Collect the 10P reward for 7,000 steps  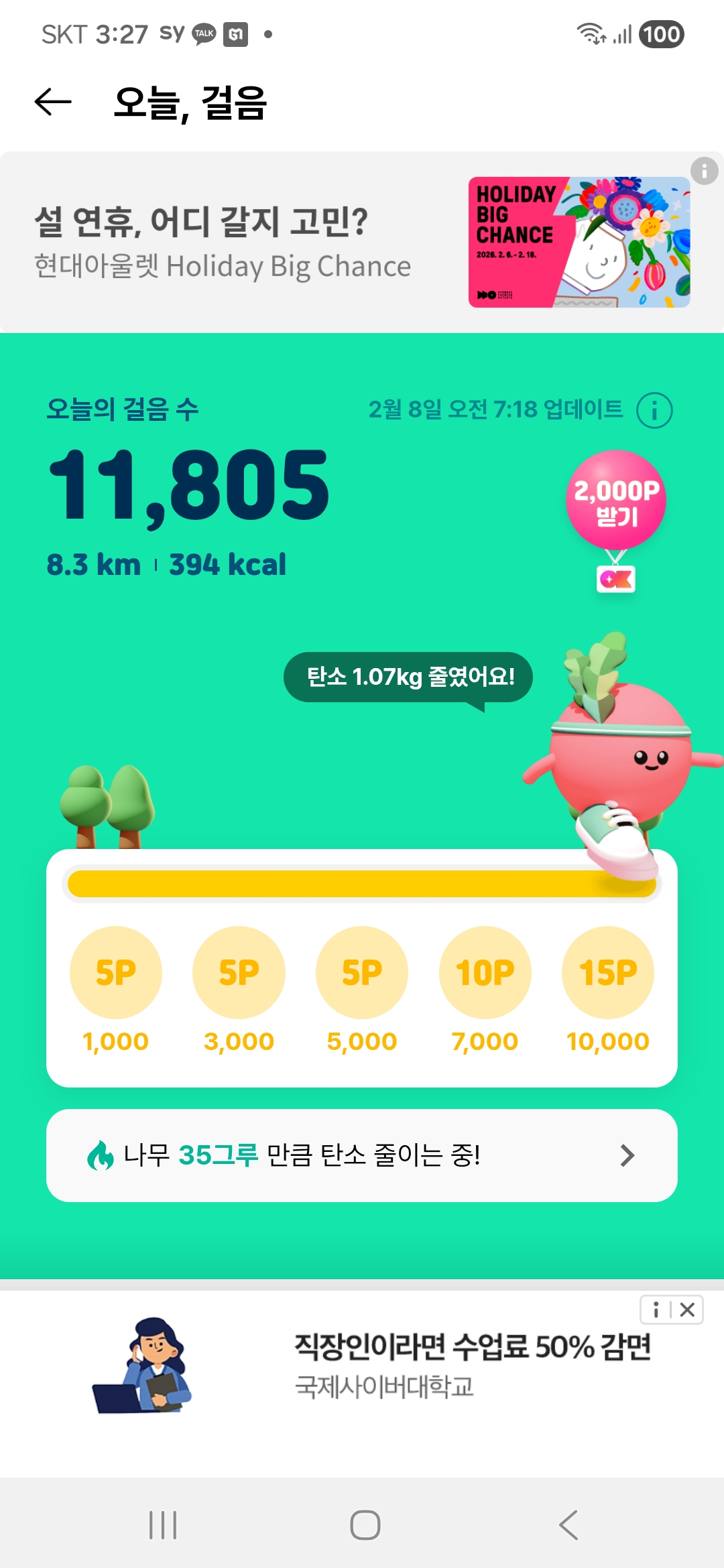(485, 972)
